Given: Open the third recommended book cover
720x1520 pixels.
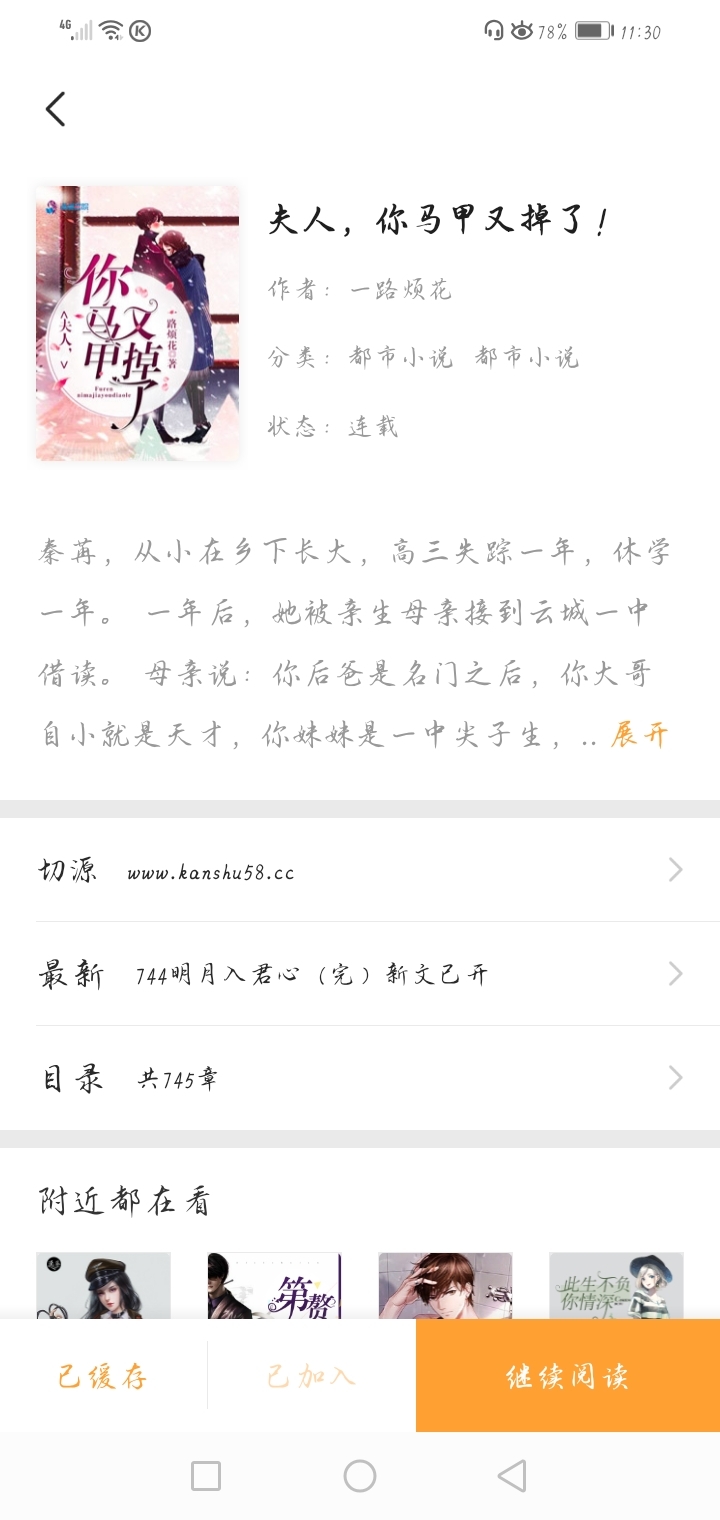Looking at the screenshot, I should click(x=445, y=1285).
